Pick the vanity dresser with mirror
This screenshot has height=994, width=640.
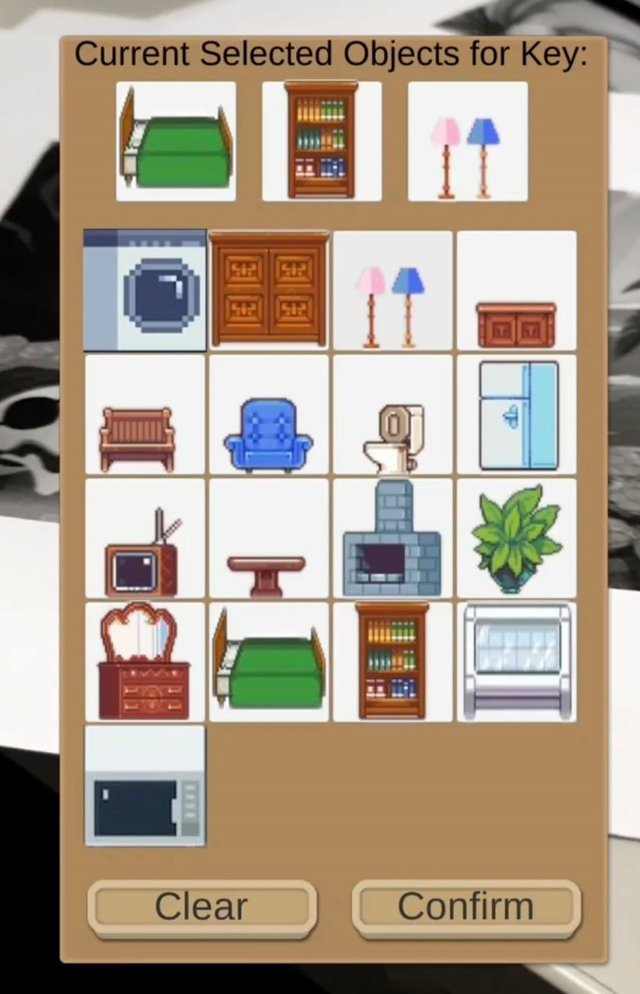[145, 662]
